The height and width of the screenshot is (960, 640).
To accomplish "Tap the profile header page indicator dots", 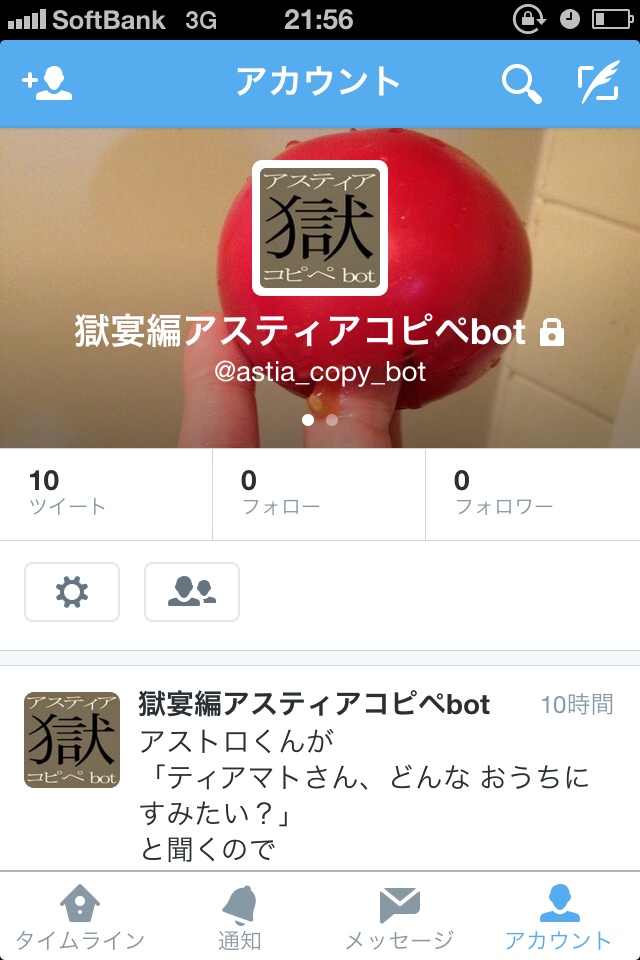I will 320,420.
